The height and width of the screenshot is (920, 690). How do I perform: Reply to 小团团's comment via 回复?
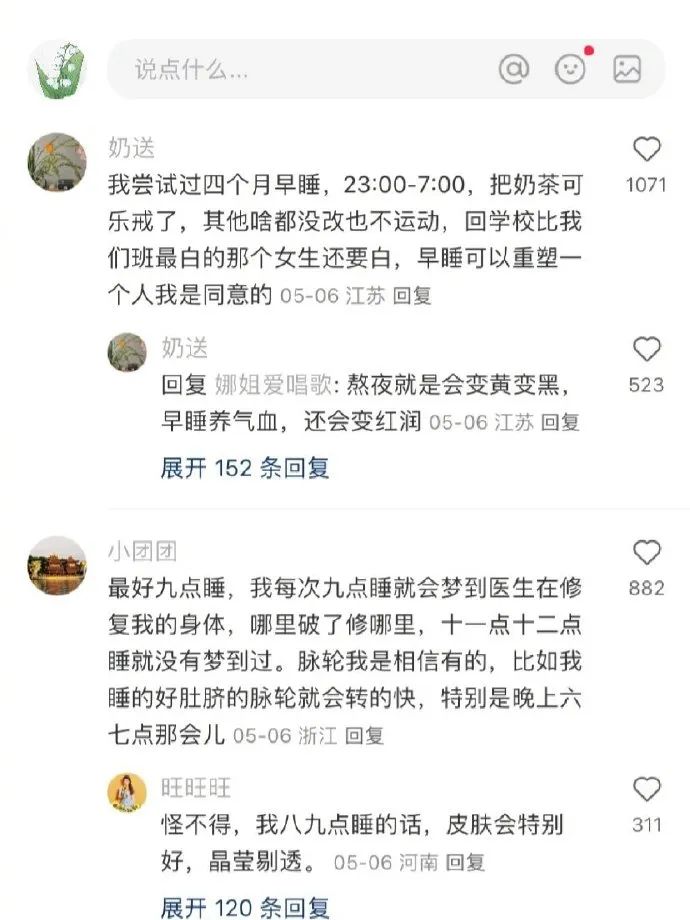point(364,735)
